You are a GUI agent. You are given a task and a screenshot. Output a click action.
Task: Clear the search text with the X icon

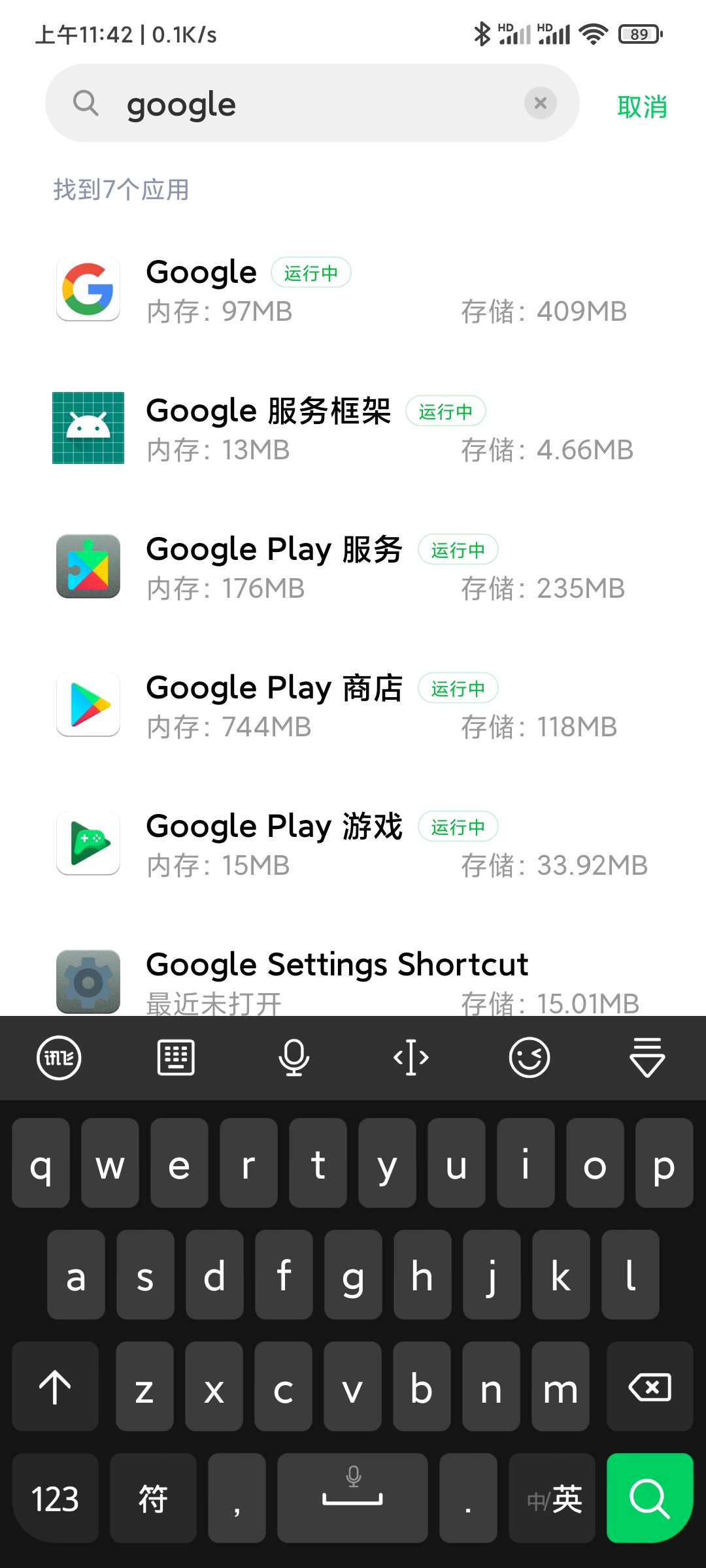[x=541, y=103]
